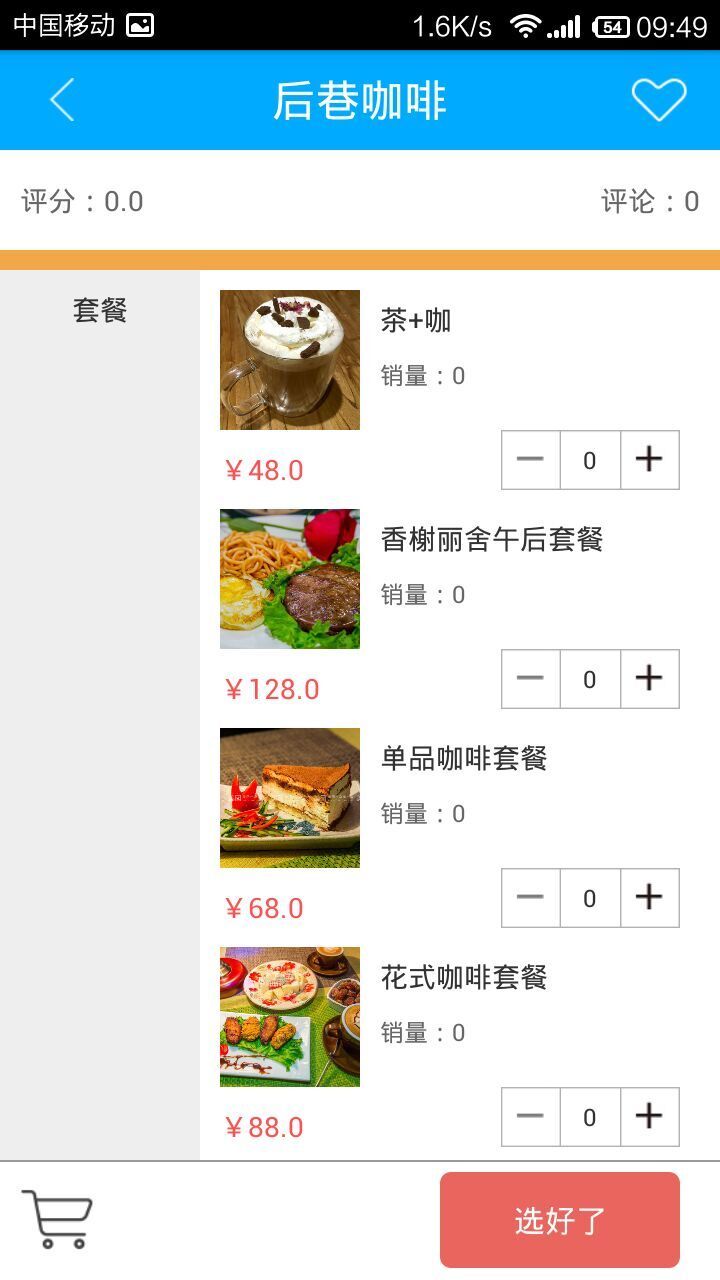Increase quantity of 单品咖啡套餐
The height and width of the screenshot is (1280, 720).
click(649, 898)
